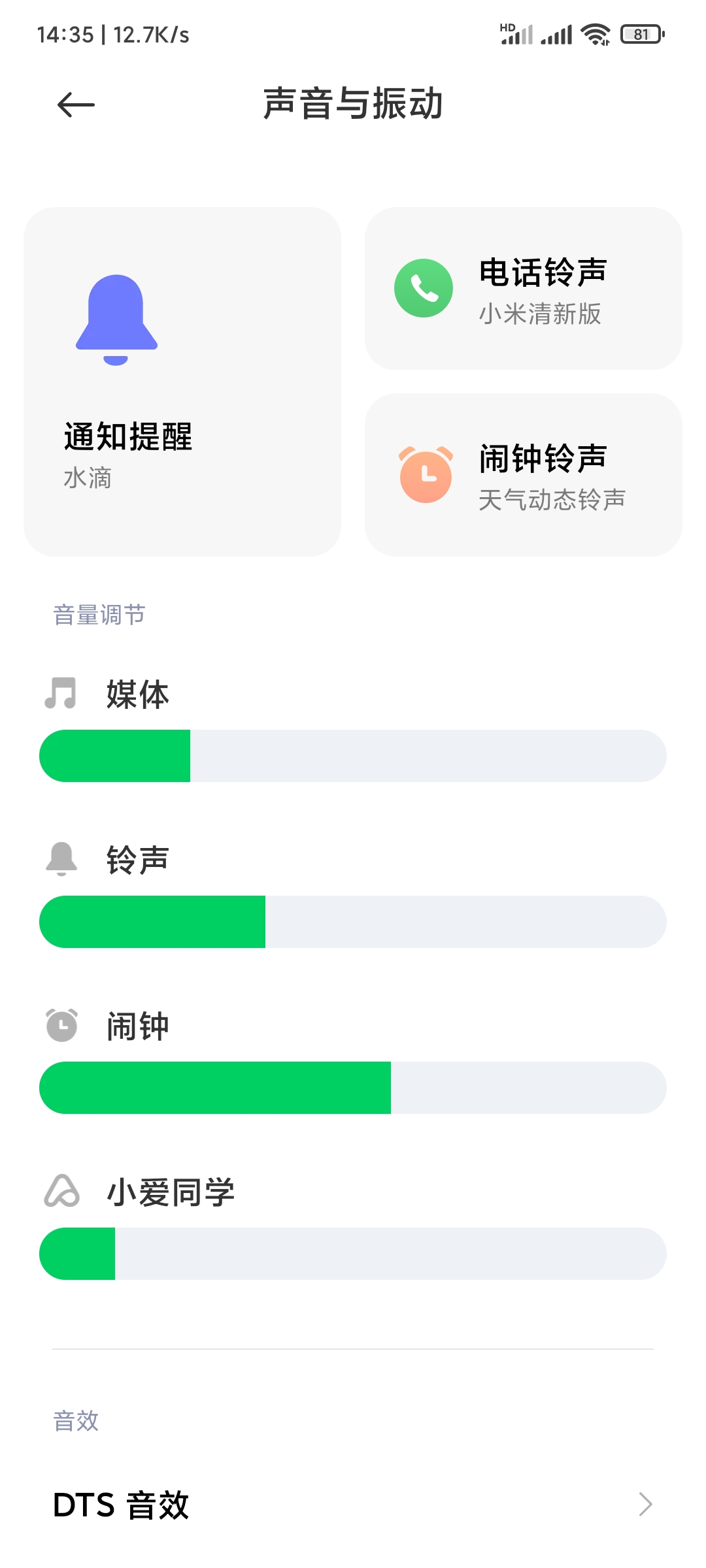This screenshot has height=1568, width=706.
Task: Go back using the top-left arrow
Action: [x=76, y=105]
